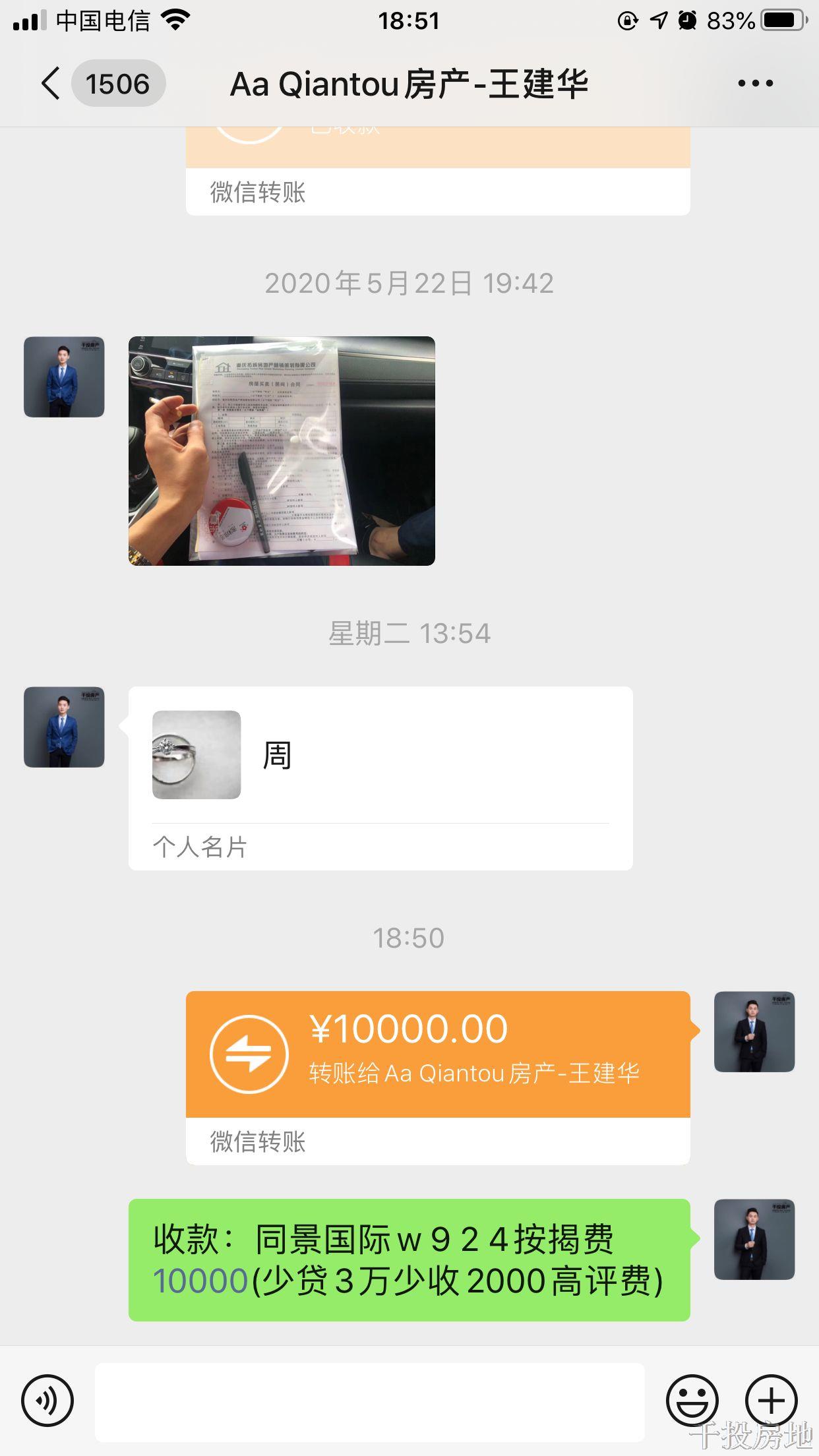The height and width of the screenshot is (1456, 819).
Task: Open the contract photo message
Action: pos(282,451)
